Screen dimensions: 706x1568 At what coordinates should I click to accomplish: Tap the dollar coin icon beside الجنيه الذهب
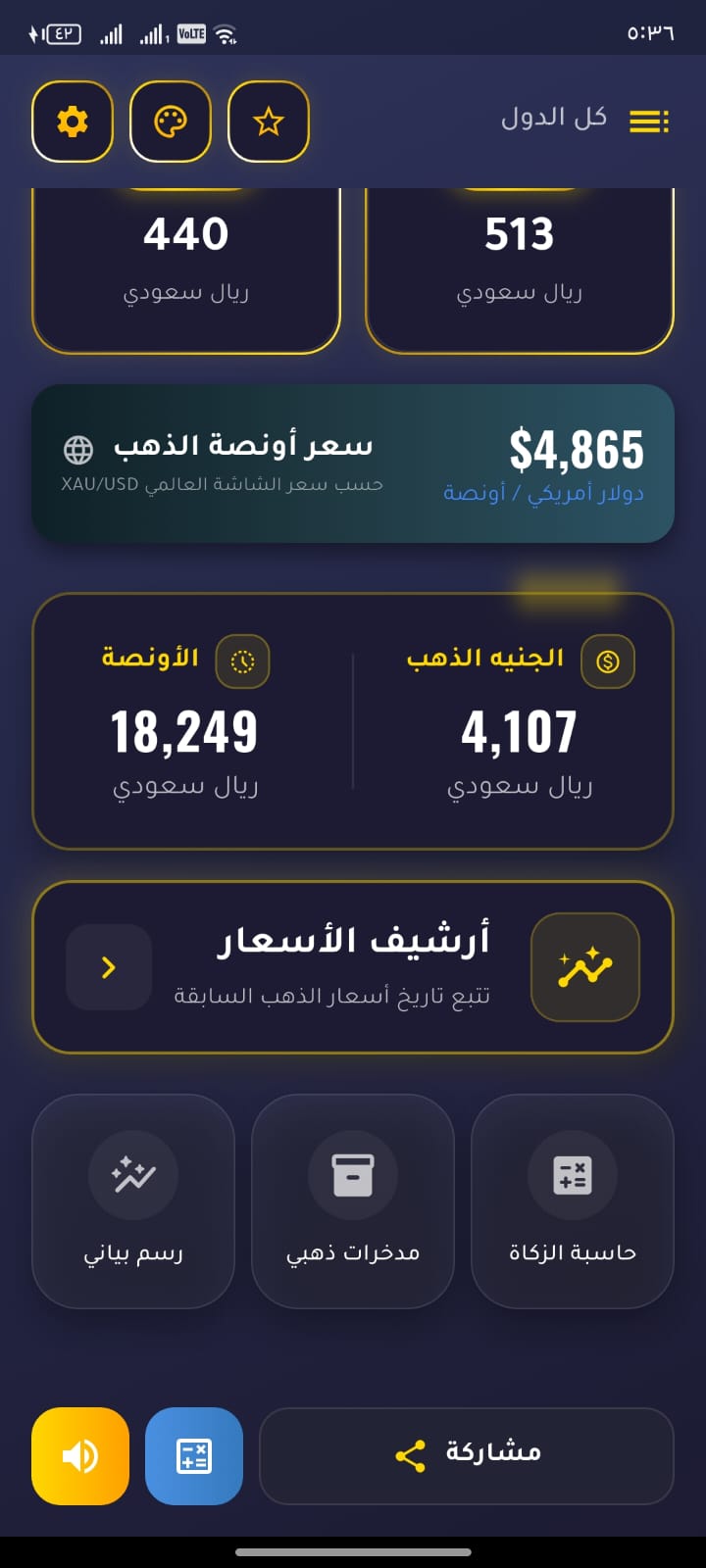(607, 661)
